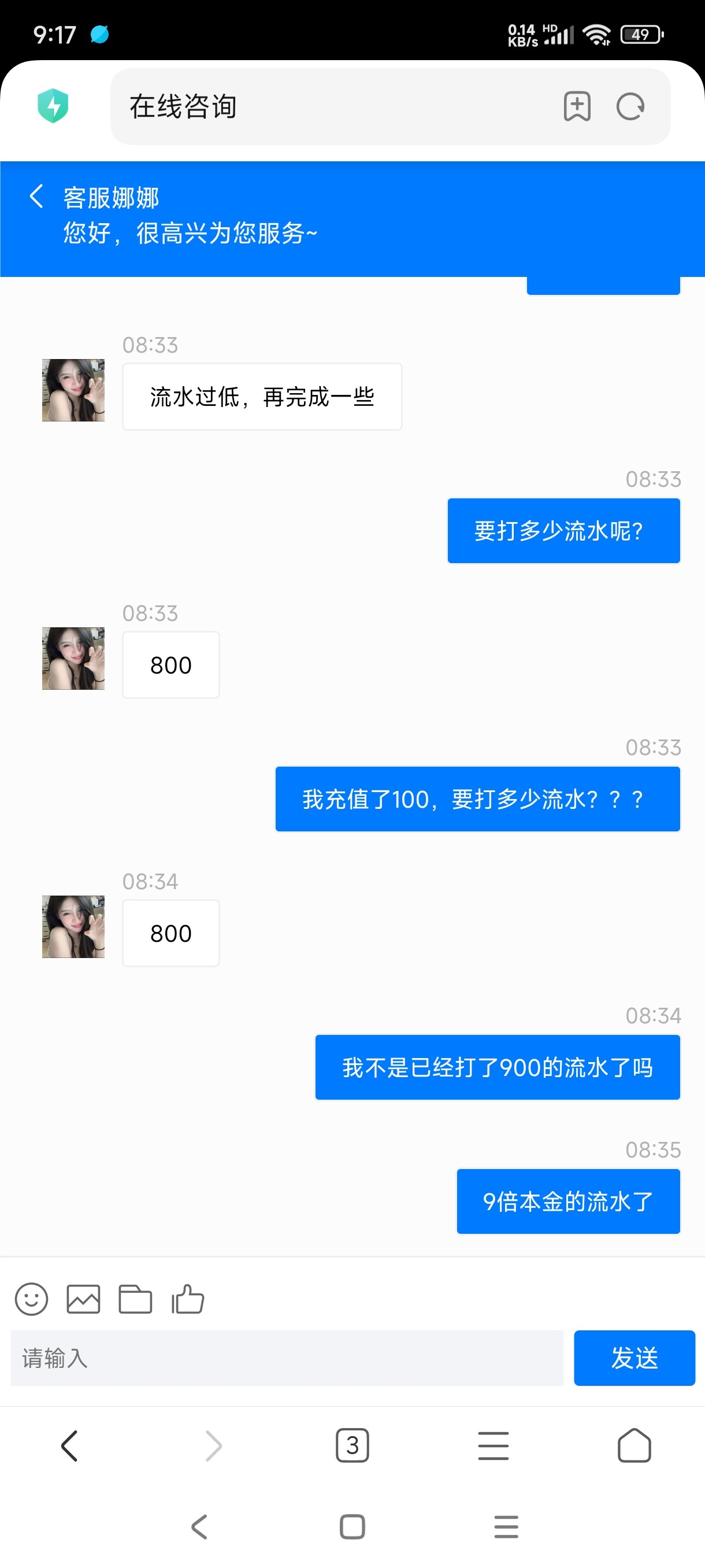Screen dimensions: 705x1568
Task: Attach an image to the chat
Action: click(x=83, y=1300)
